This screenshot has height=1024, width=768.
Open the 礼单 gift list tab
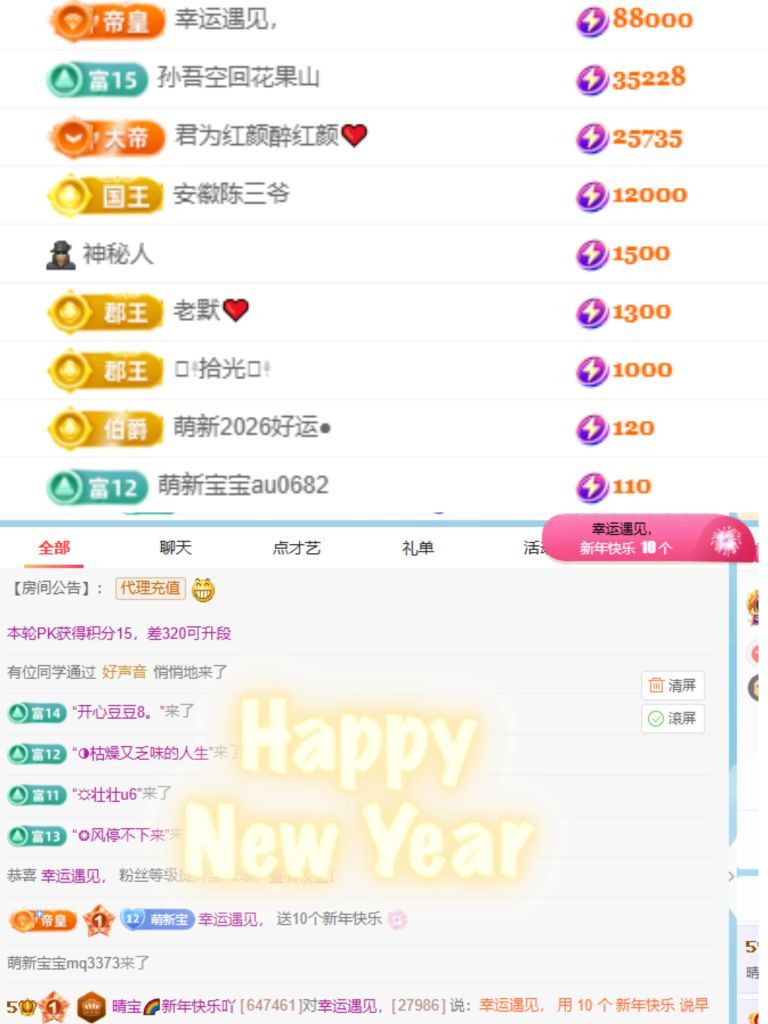pyautogui.click(x=416, y=548)
